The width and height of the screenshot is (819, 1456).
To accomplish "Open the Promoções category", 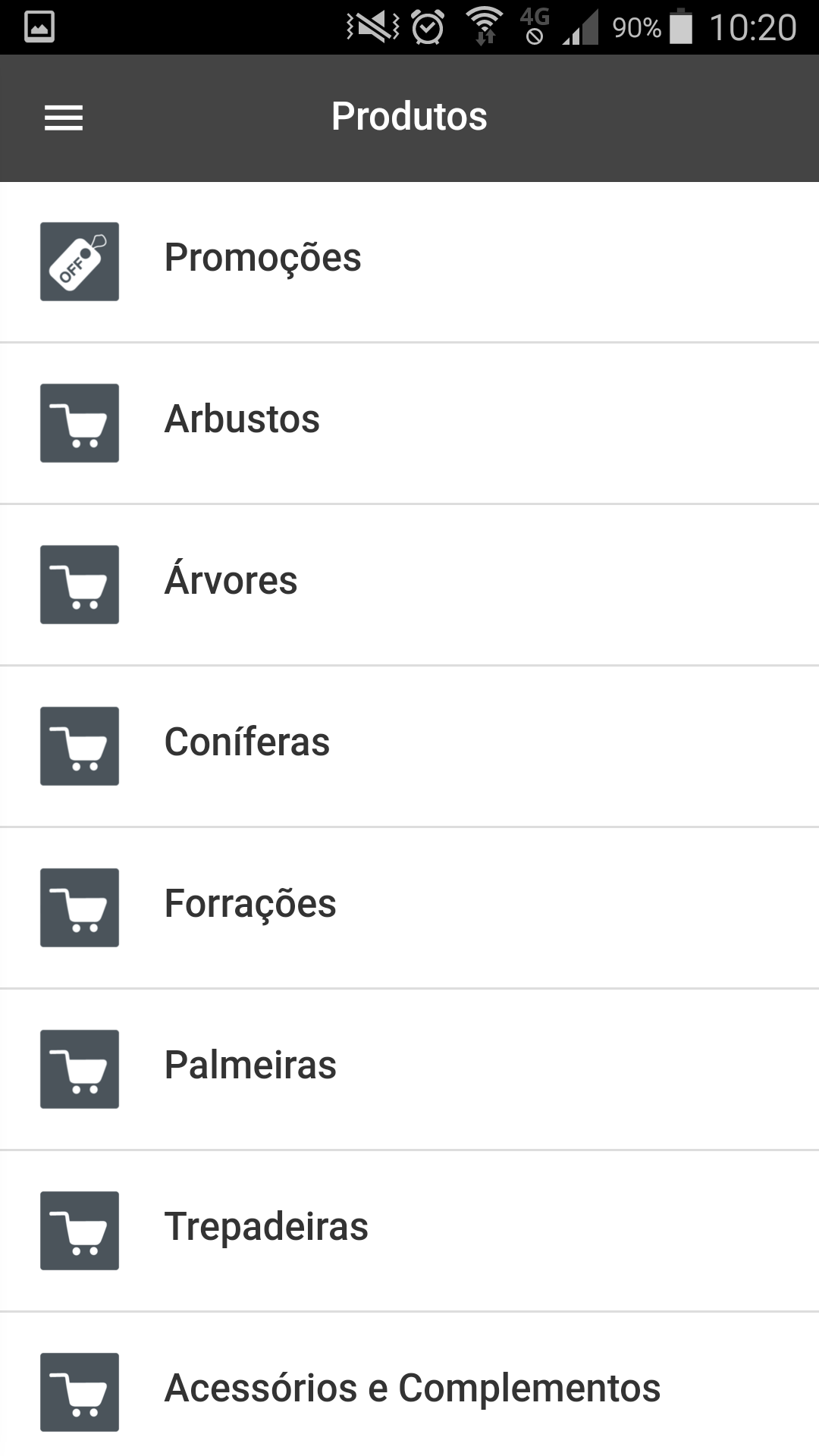I will click(409, 262).
